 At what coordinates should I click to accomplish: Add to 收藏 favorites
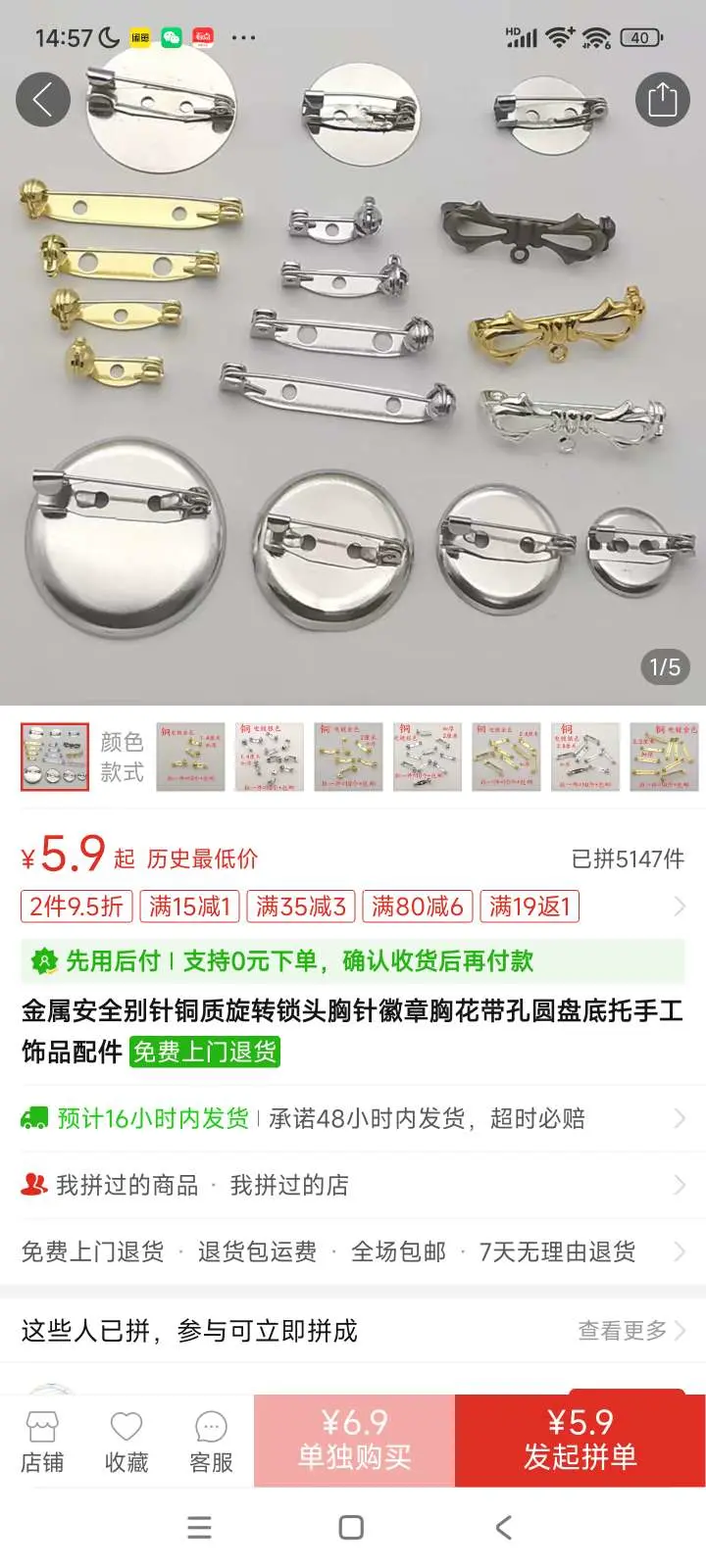pos(126,1443)
